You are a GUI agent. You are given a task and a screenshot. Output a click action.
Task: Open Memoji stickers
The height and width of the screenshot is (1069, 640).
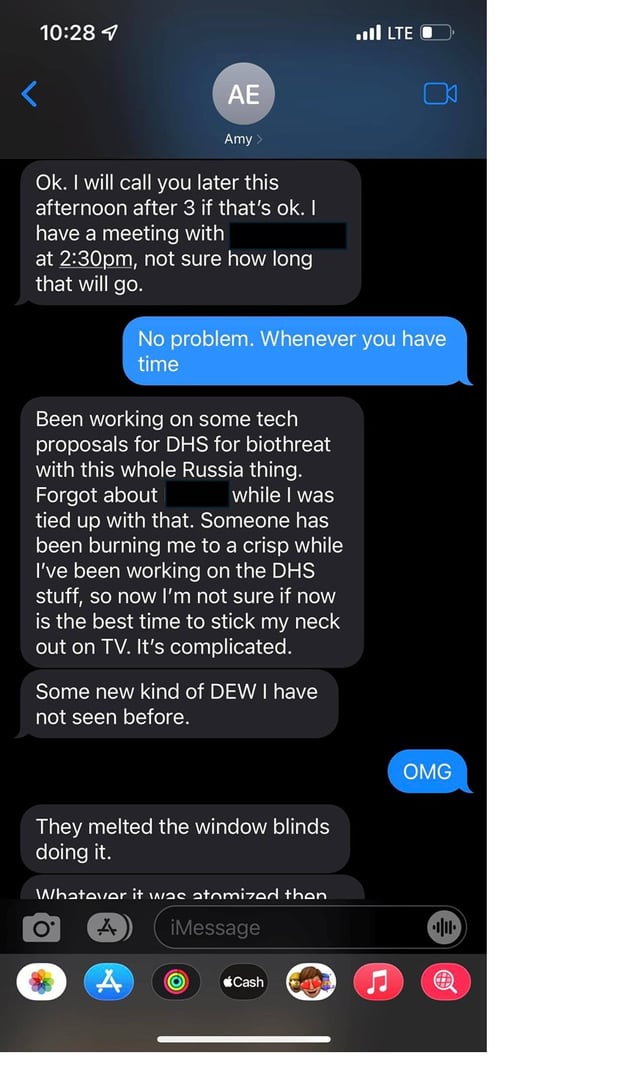tap(311, 982)
